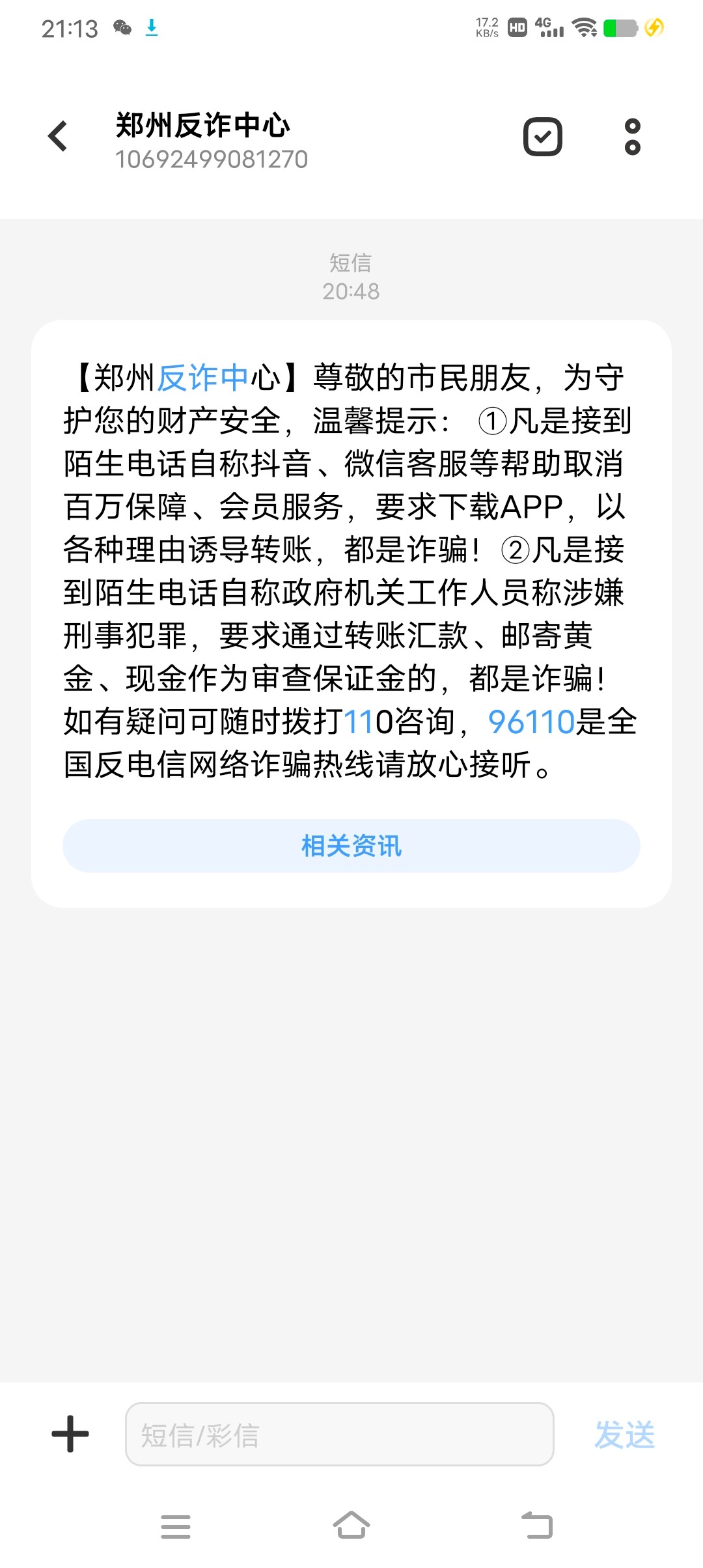703x1568 pixels.
Task: Go to the system home screen
Action: [351, 1525]
